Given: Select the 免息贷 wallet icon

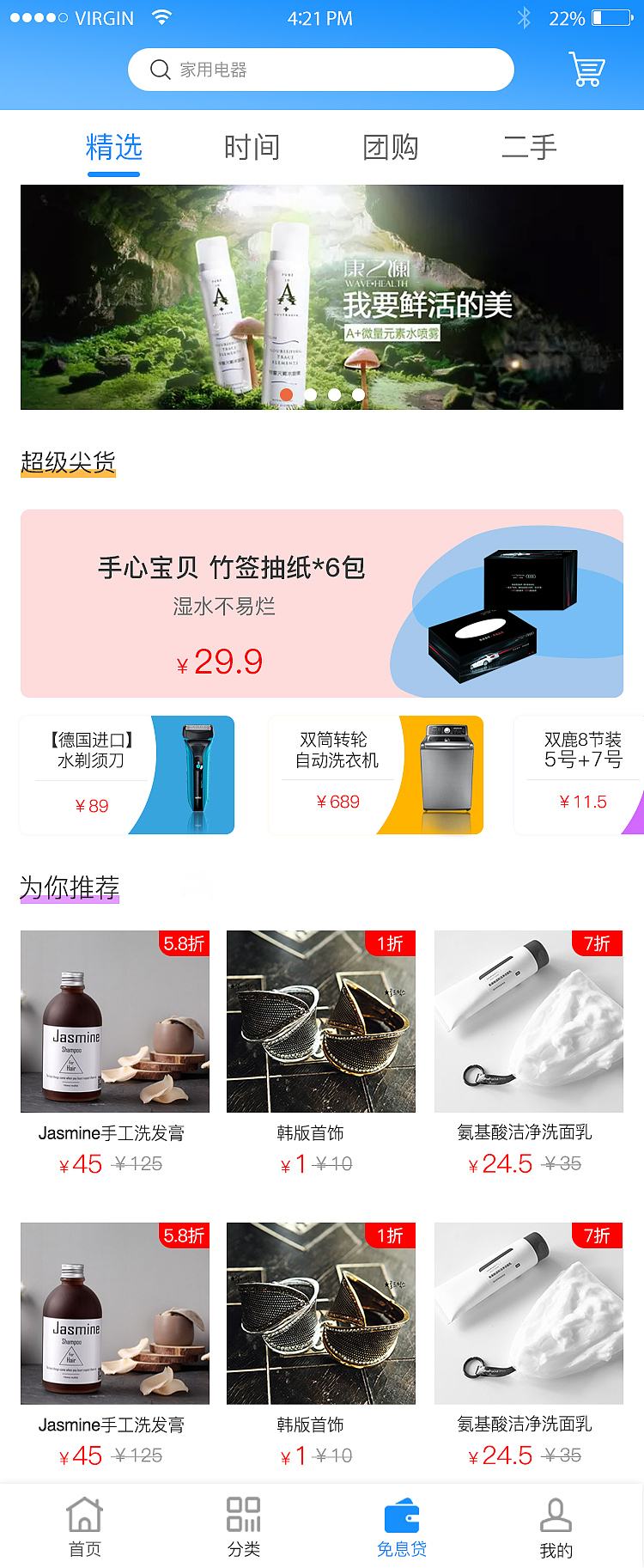Looking at the screenshot, I should coord(402,1514).
